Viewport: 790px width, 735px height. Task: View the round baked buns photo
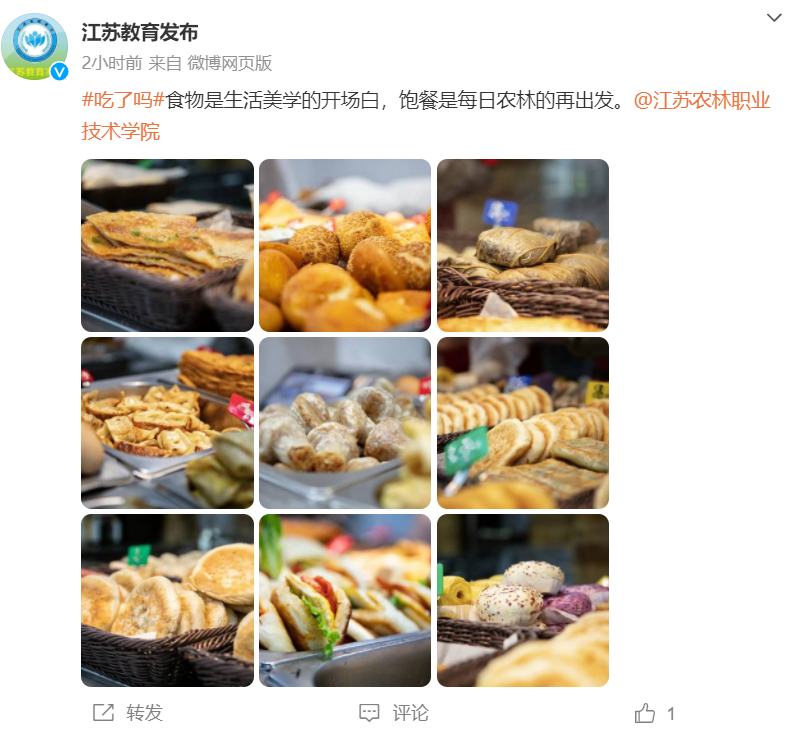(x=167, y=600)
